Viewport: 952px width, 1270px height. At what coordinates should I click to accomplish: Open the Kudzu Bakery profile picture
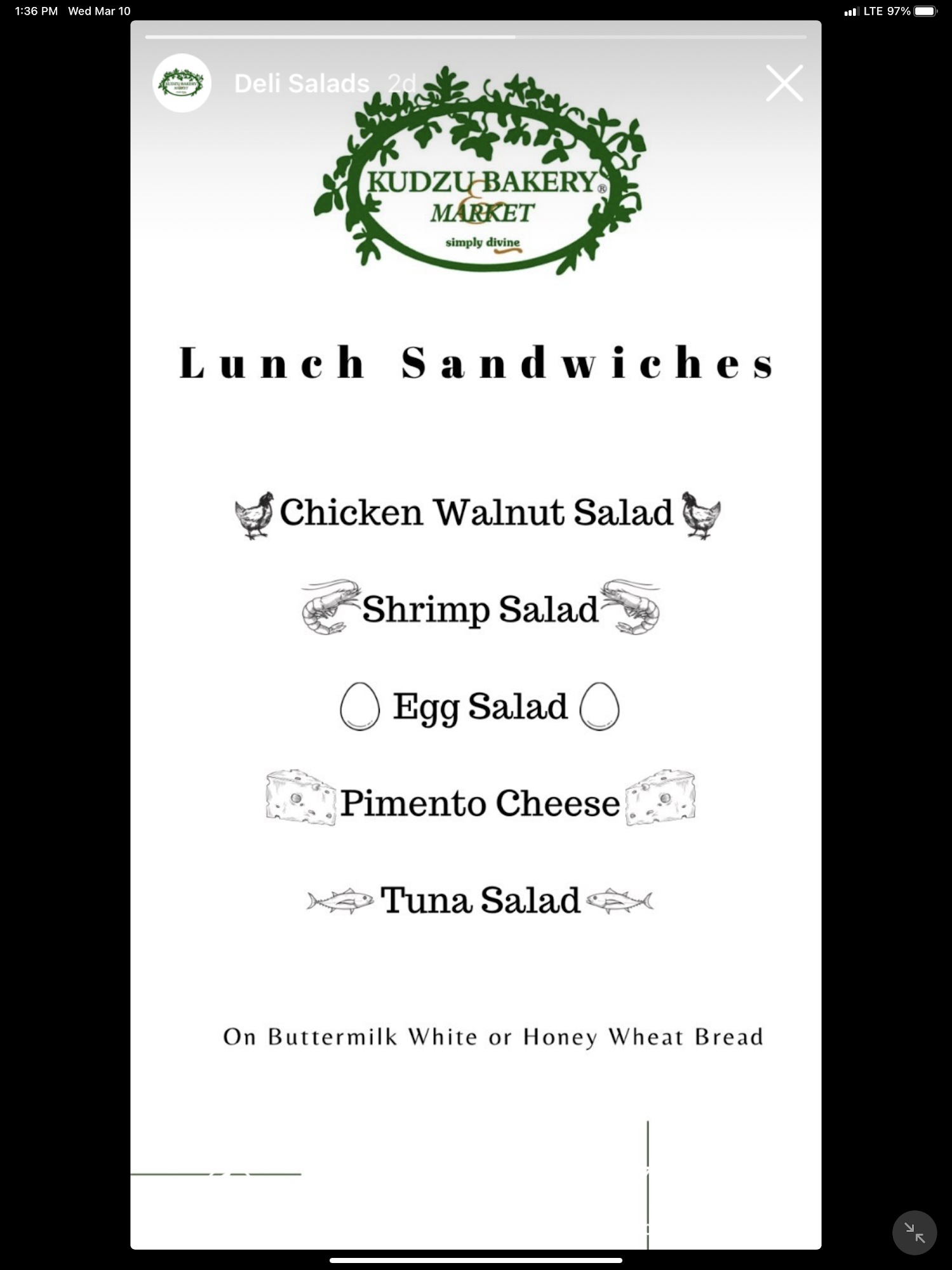coord(182,83)
